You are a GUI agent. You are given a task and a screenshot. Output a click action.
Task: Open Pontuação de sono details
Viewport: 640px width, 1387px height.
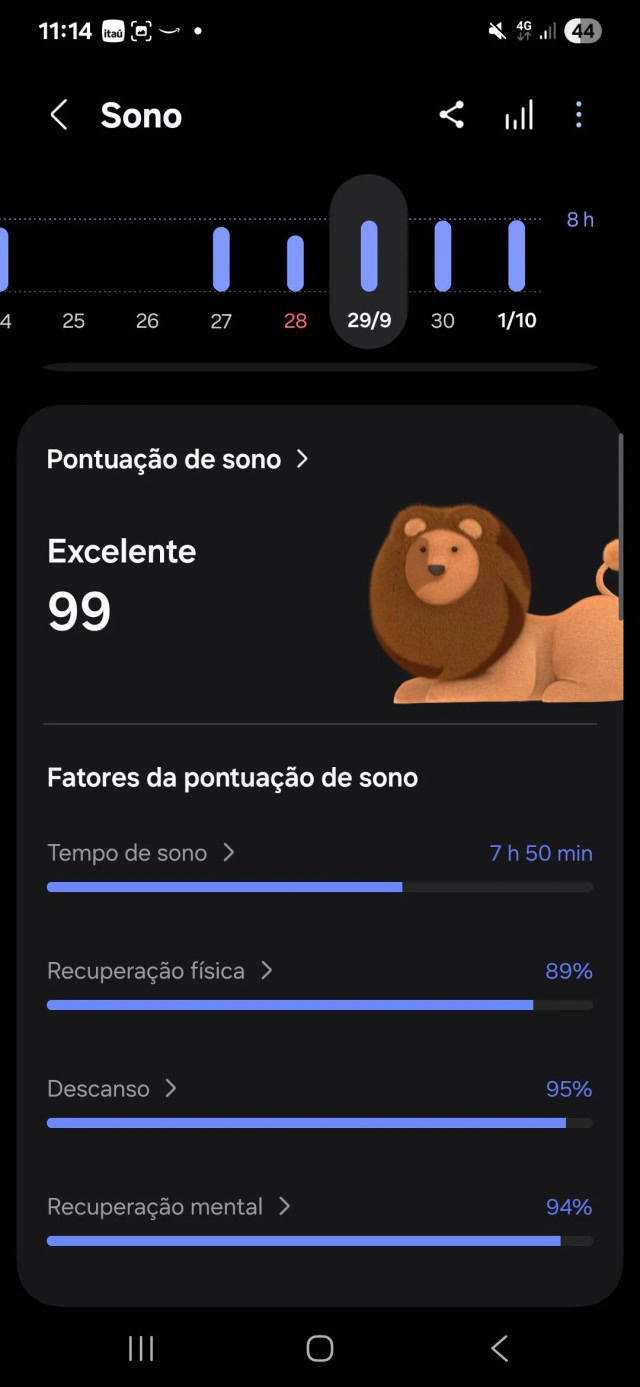point(178,460)
